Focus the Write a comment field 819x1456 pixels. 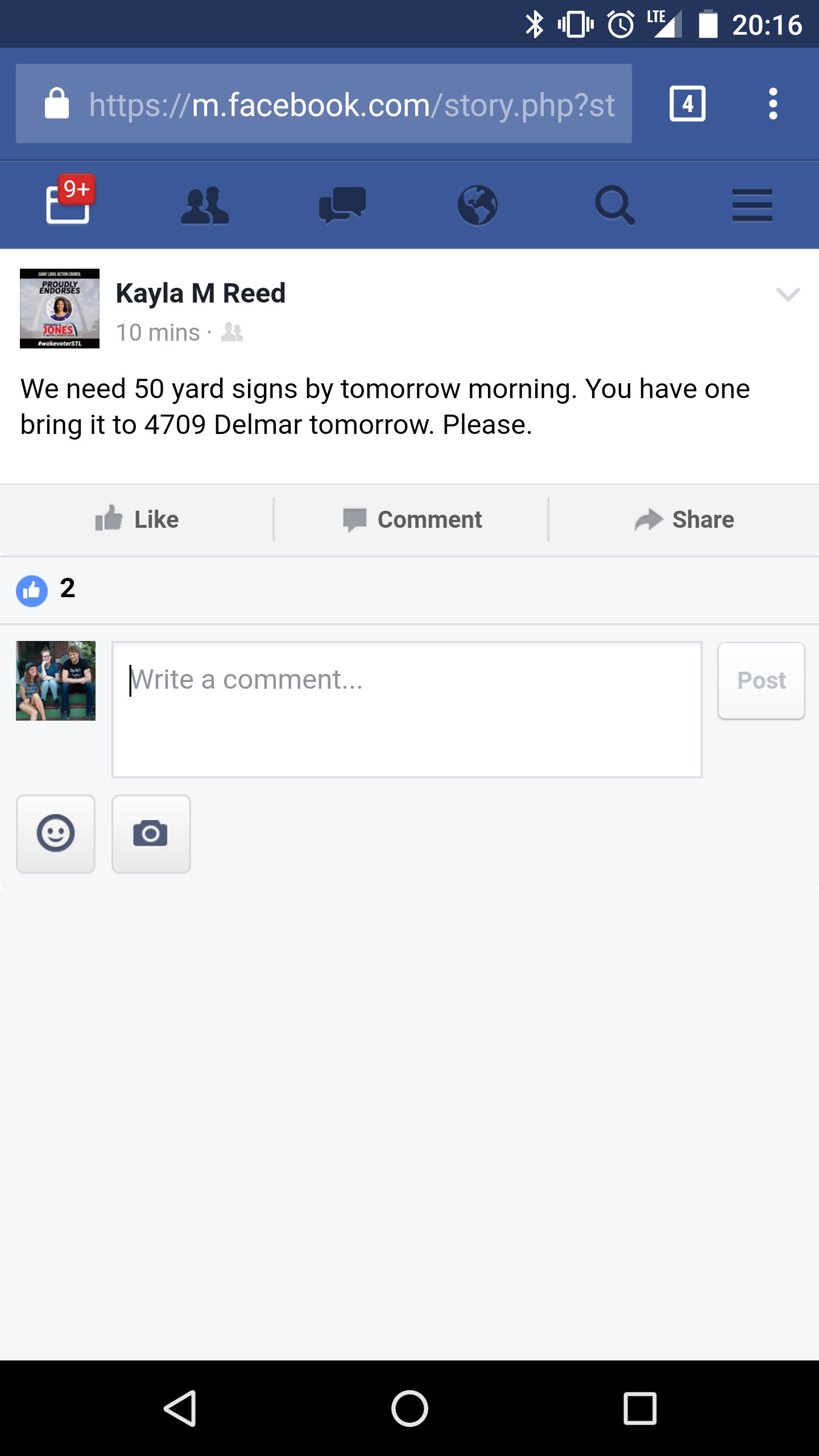point(407,709)
